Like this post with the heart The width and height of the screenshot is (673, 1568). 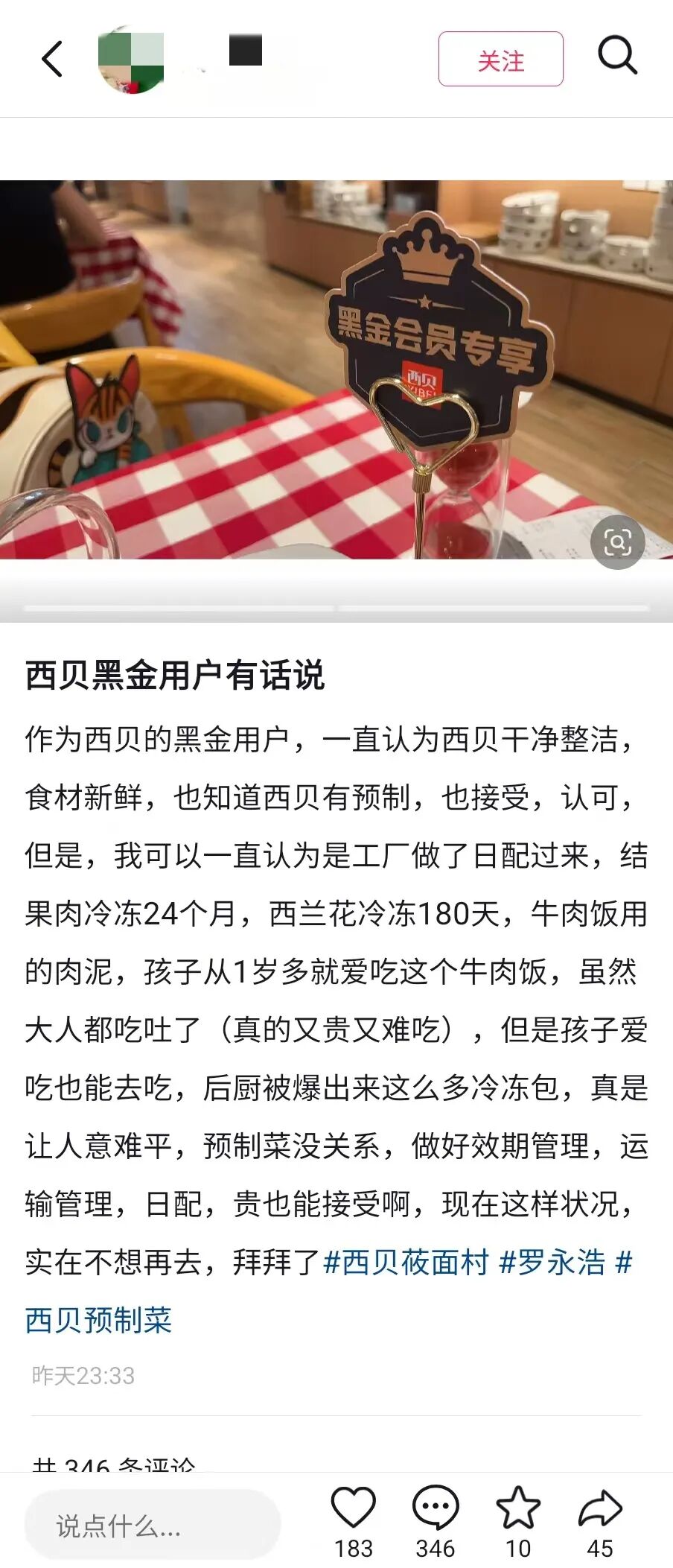(353, 1508)
